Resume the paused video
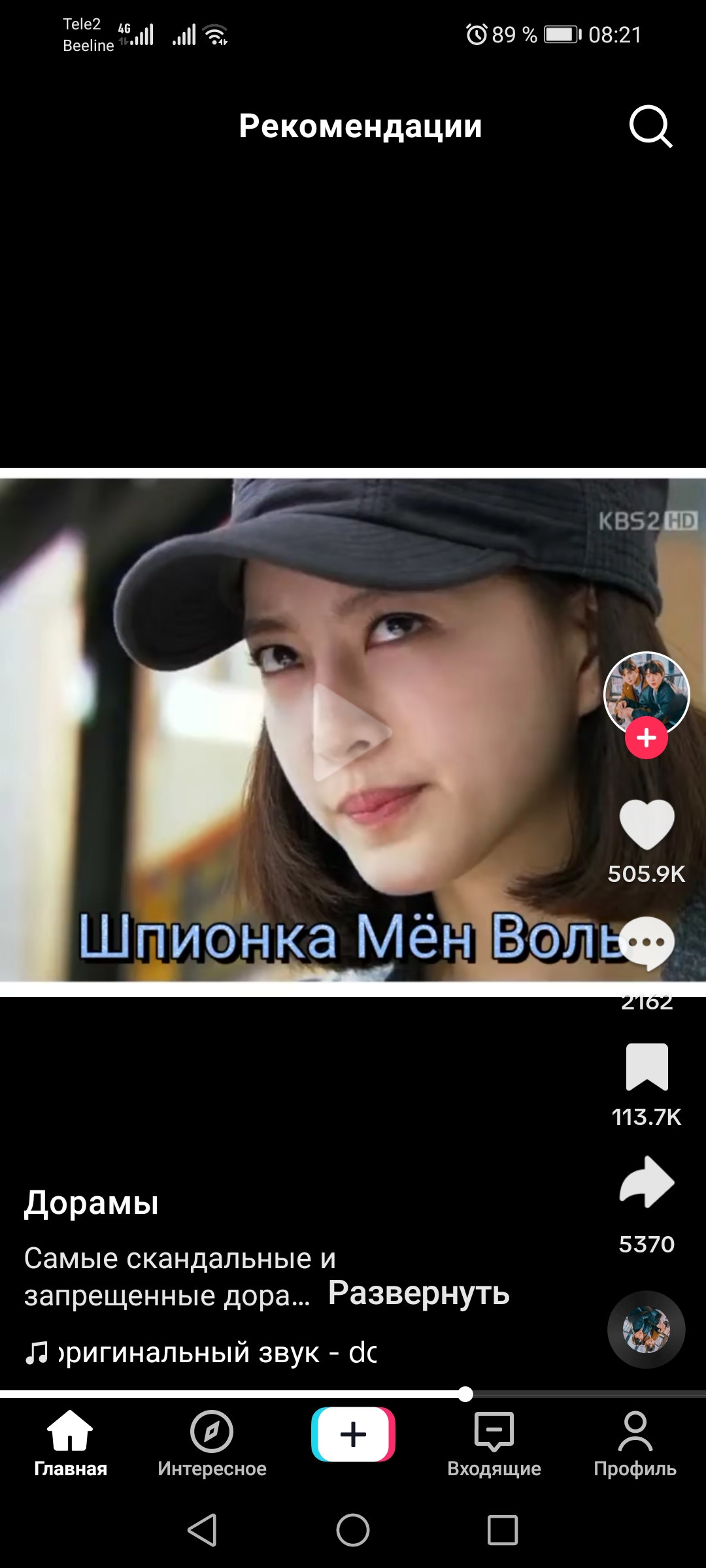The height and width of the screenshot is (1568, 706). [349, 732]
